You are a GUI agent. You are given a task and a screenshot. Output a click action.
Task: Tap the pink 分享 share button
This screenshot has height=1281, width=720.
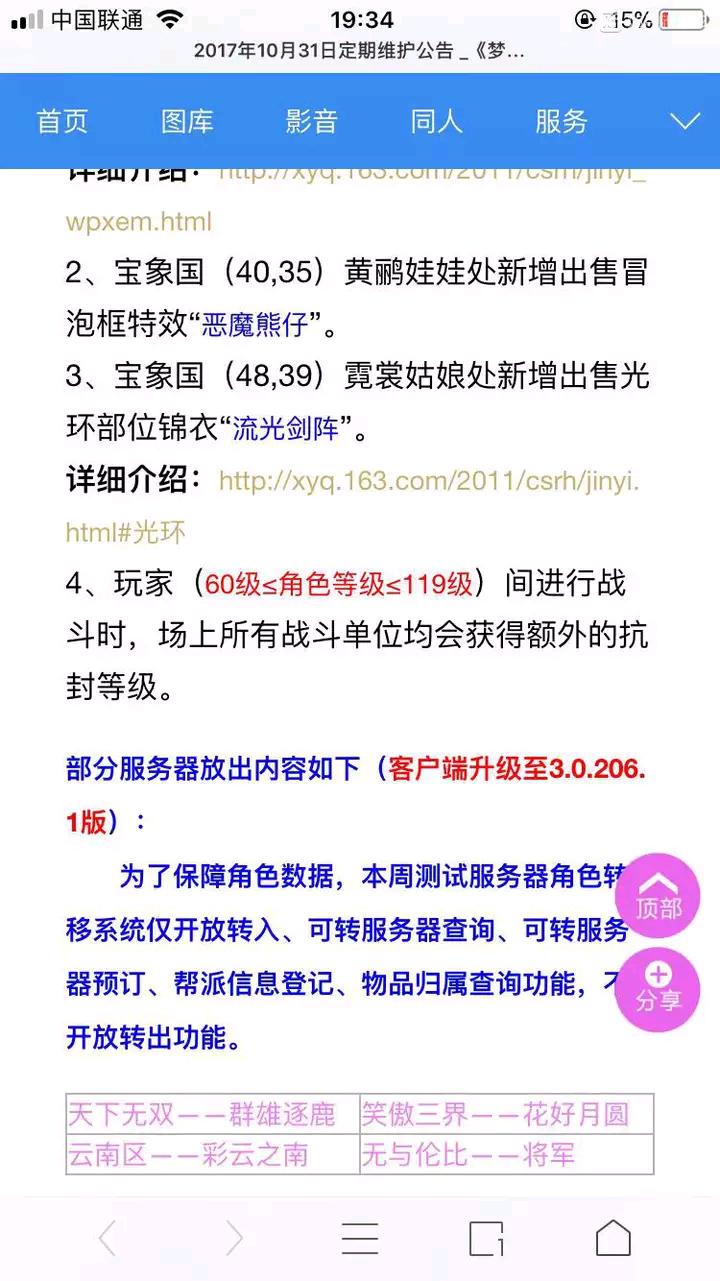(658, 987)
